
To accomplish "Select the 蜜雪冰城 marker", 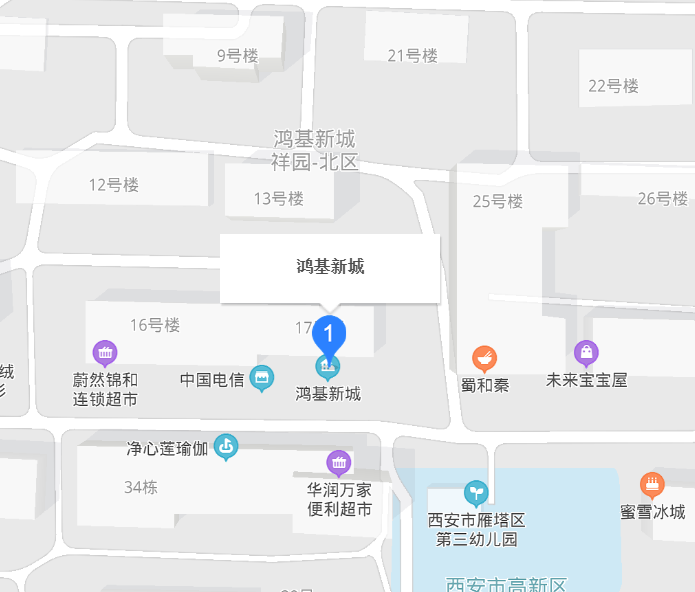I will pos(652,485).
